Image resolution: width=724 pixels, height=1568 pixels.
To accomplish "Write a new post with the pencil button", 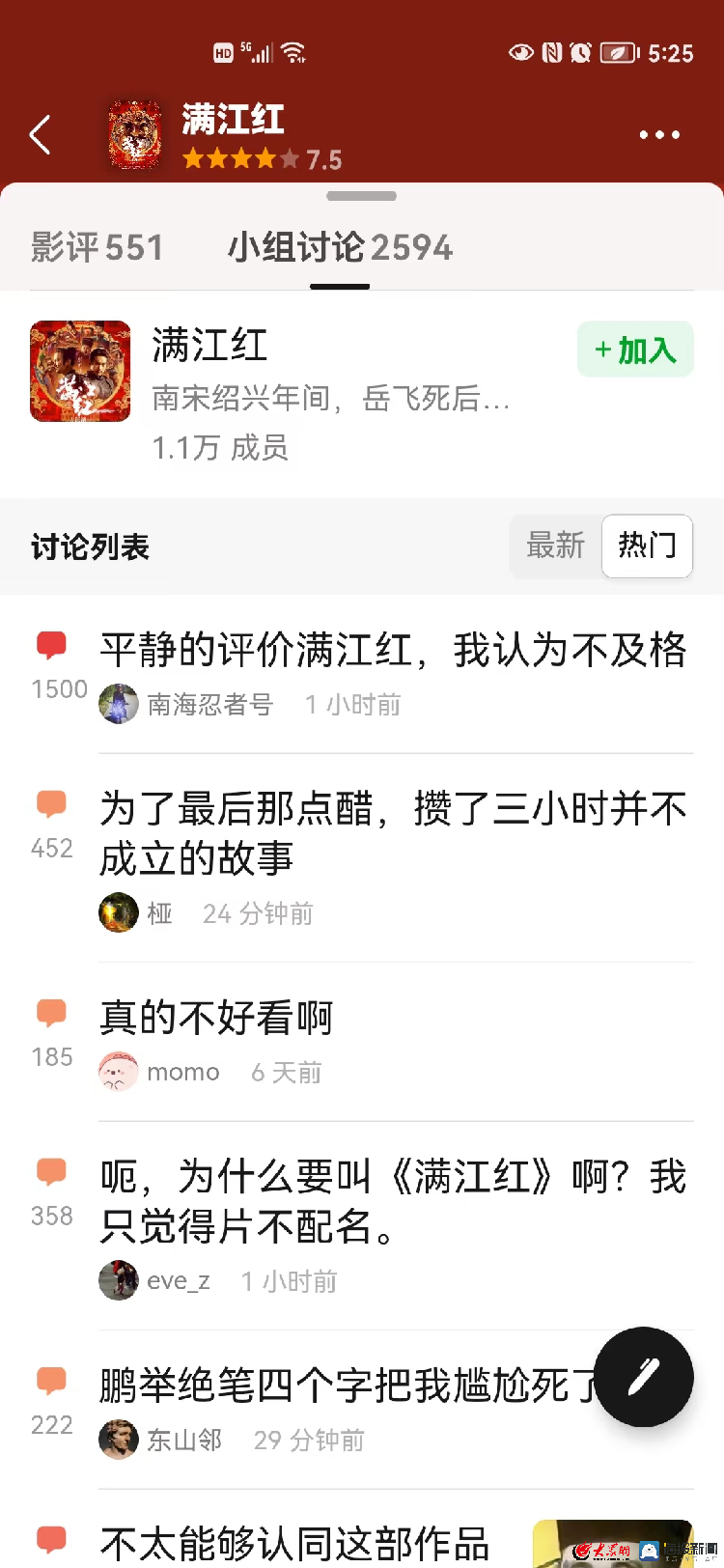I will tap(644, 1377).
